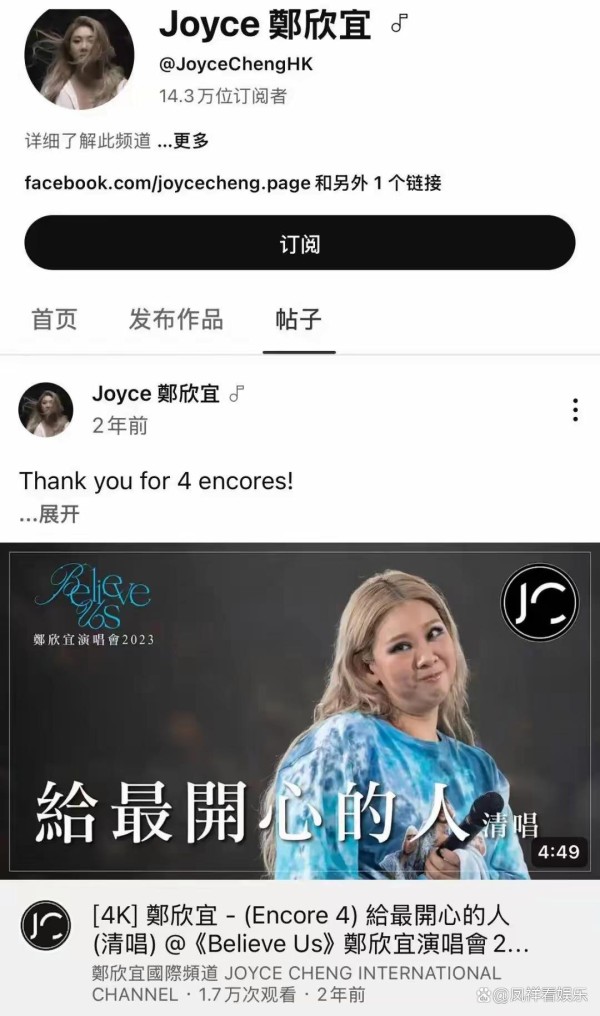
Task: Open the facebook.com/joycecheng.page link
Action: point(167,183)
